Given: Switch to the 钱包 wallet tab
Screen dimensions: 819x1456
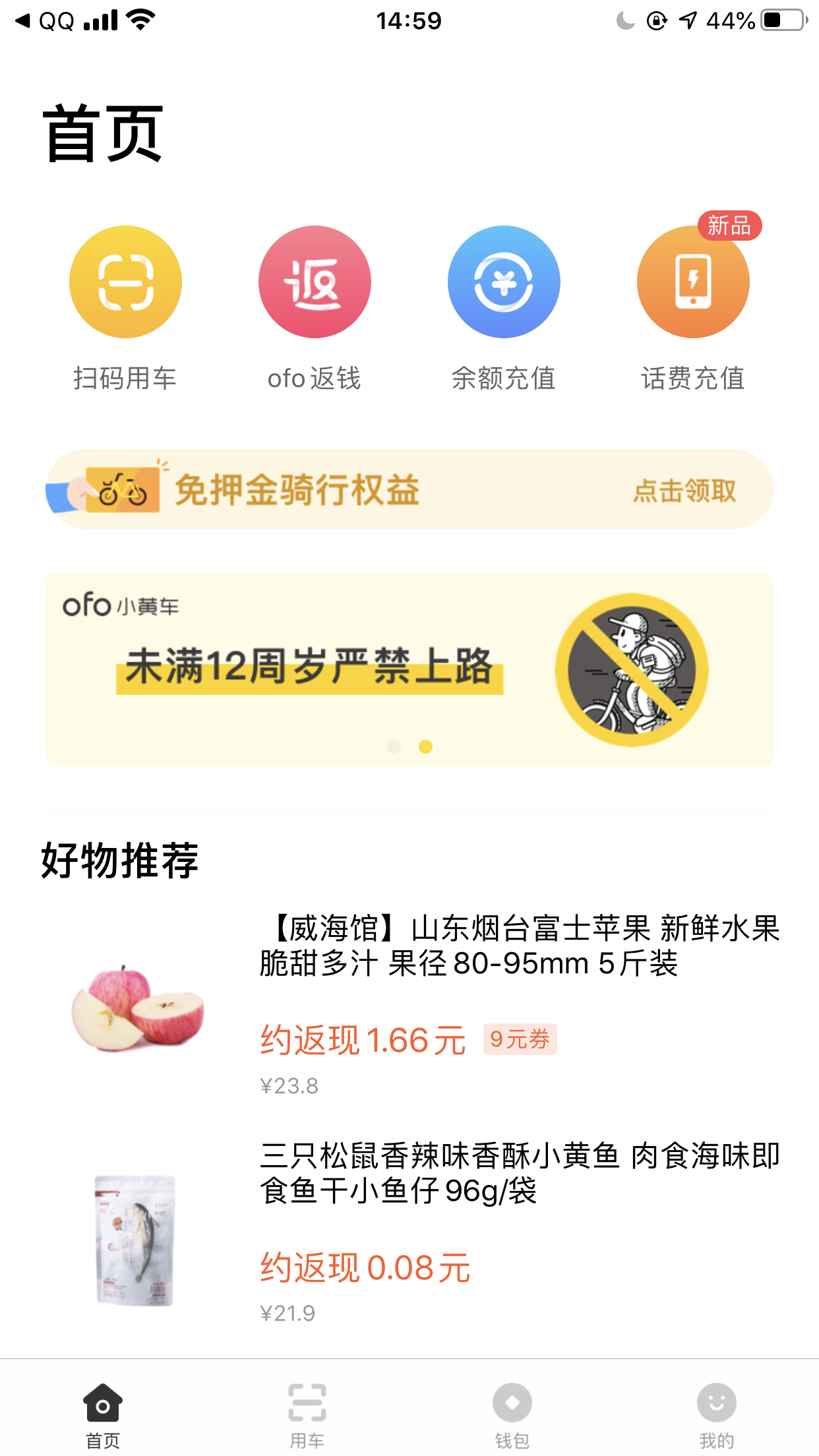Looking at the screenshot, I should pos(512,1418).
